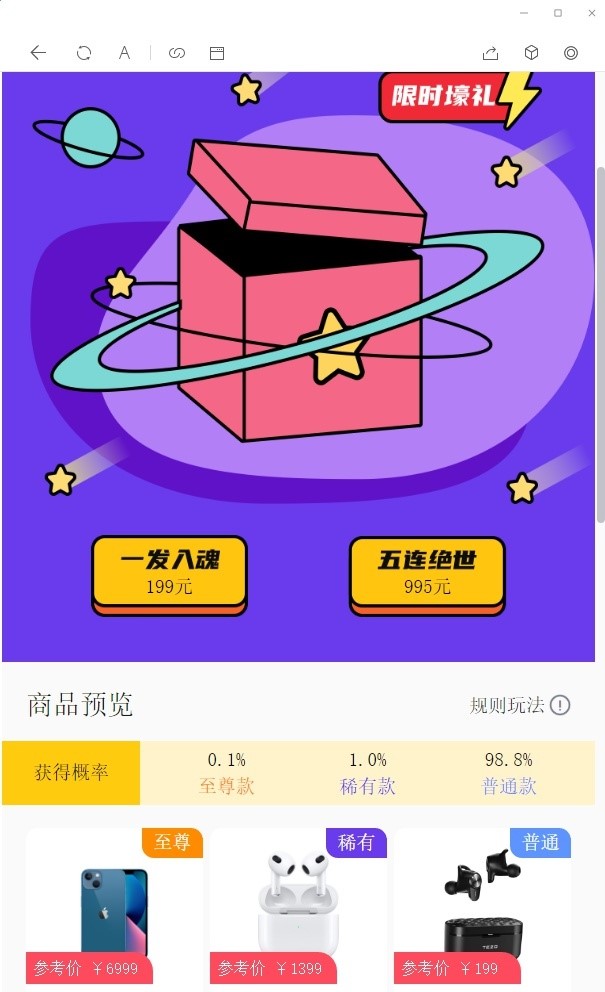Refresh the page
The width and height of the screenshot is (605, 992).
click(84, 53)
